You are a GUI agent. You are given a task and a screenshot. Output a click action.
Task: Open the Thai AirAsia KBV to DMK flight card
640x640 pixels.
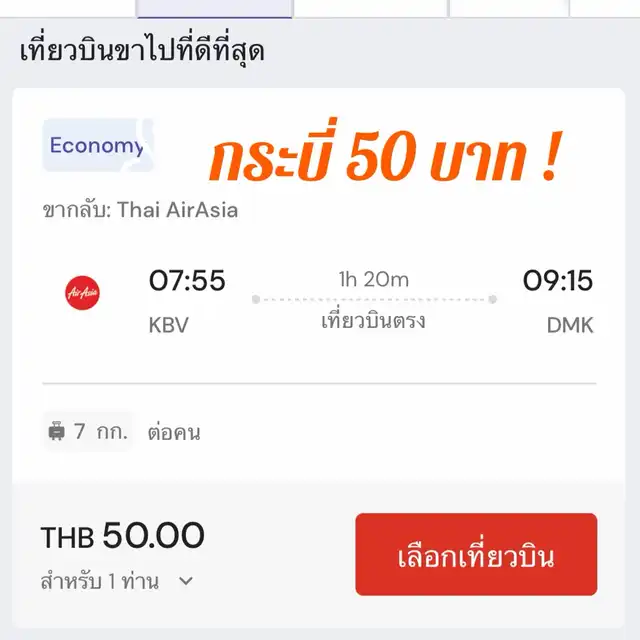pos(320,300)
